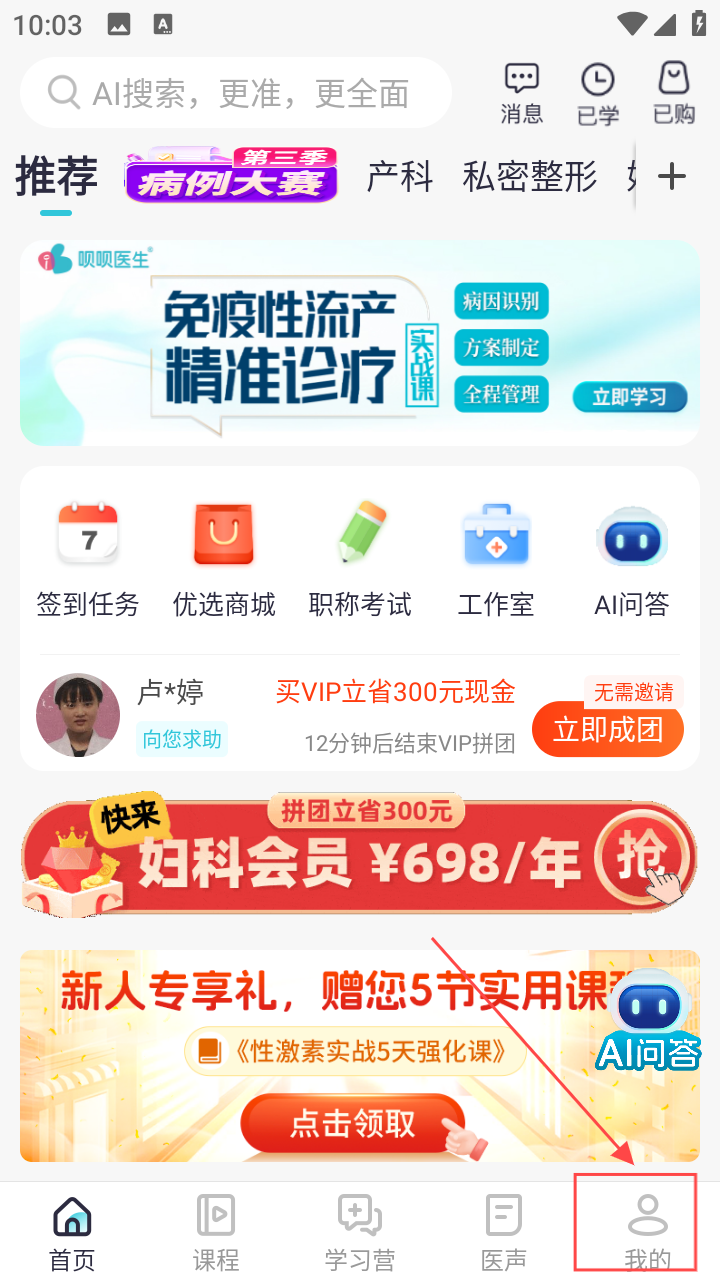Open the floating AI问答 robot assistant
This screenshot has width=720, height=1280.
(x=648, y=1020)
